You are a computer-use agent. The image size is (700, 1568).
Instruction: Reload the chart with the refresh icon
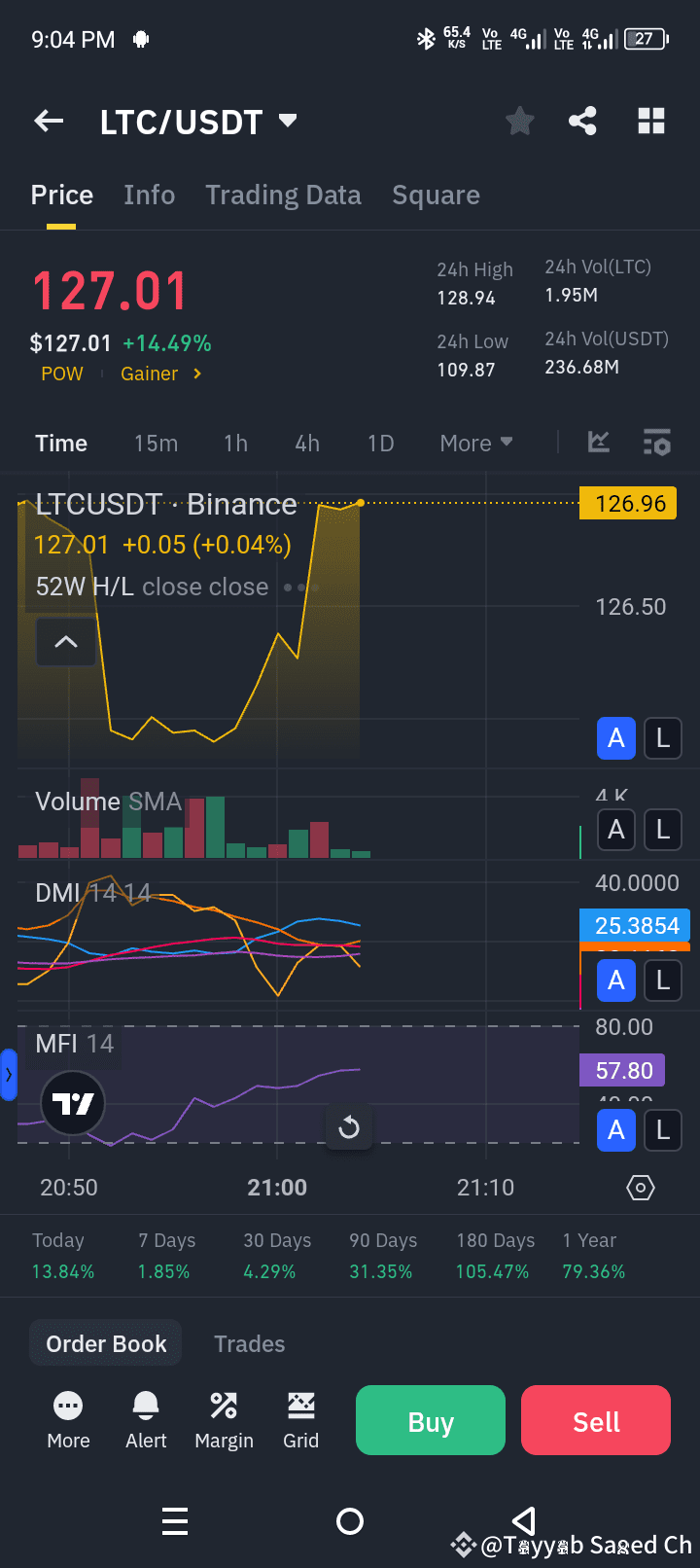[349, 1127]
